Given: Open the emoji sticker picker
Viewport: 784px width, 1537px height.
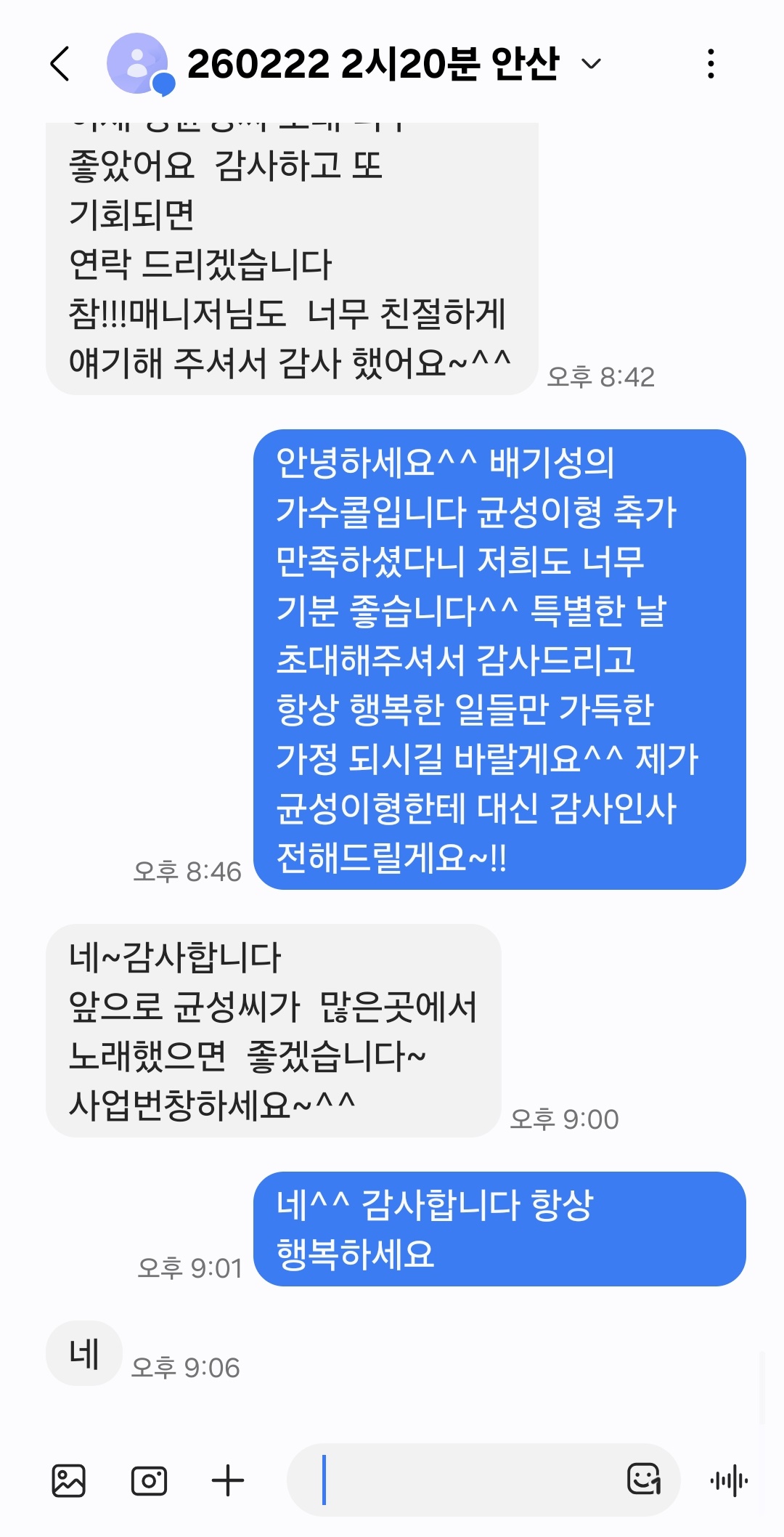Looking at the screenshot, I should [644, 1479].
